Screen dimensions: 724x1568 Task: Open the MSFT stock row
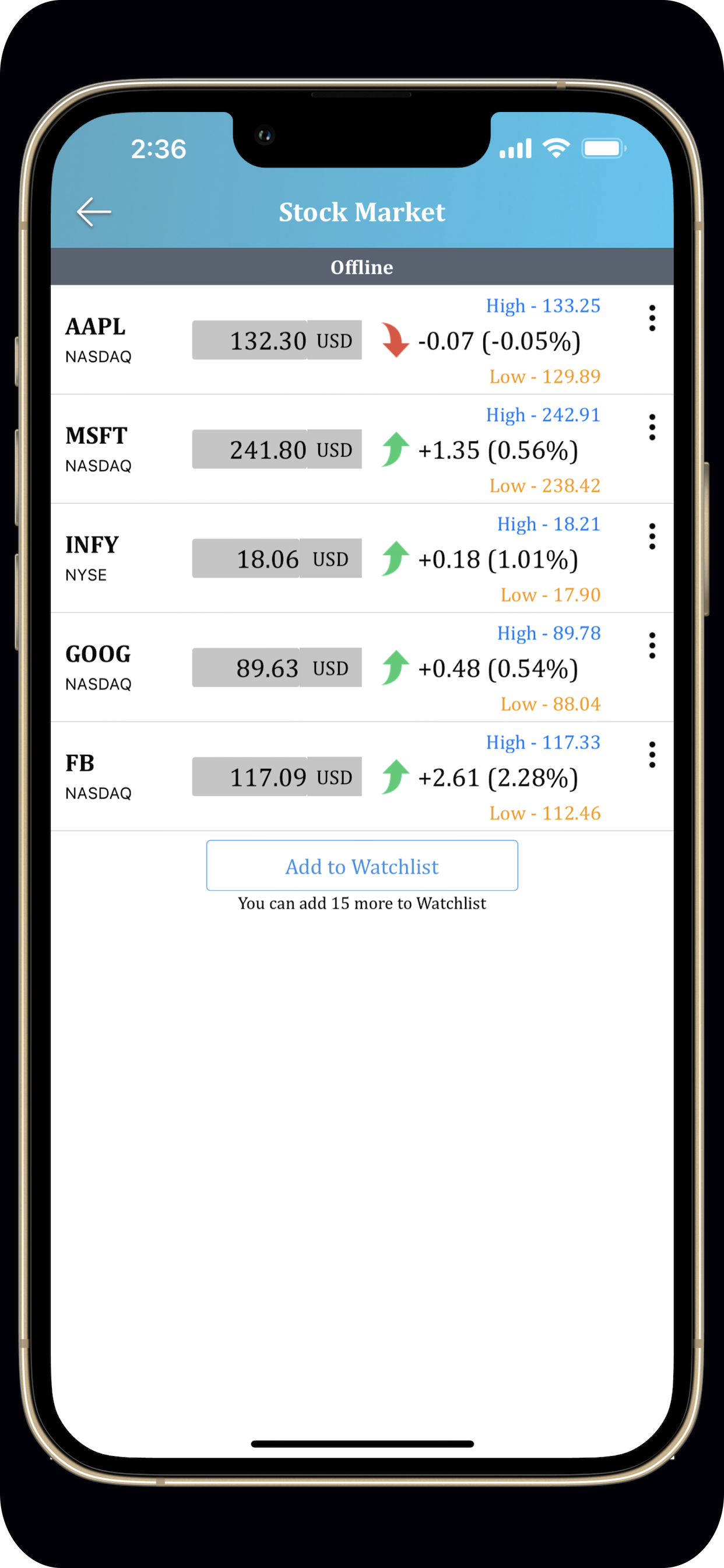click(362, 449)
